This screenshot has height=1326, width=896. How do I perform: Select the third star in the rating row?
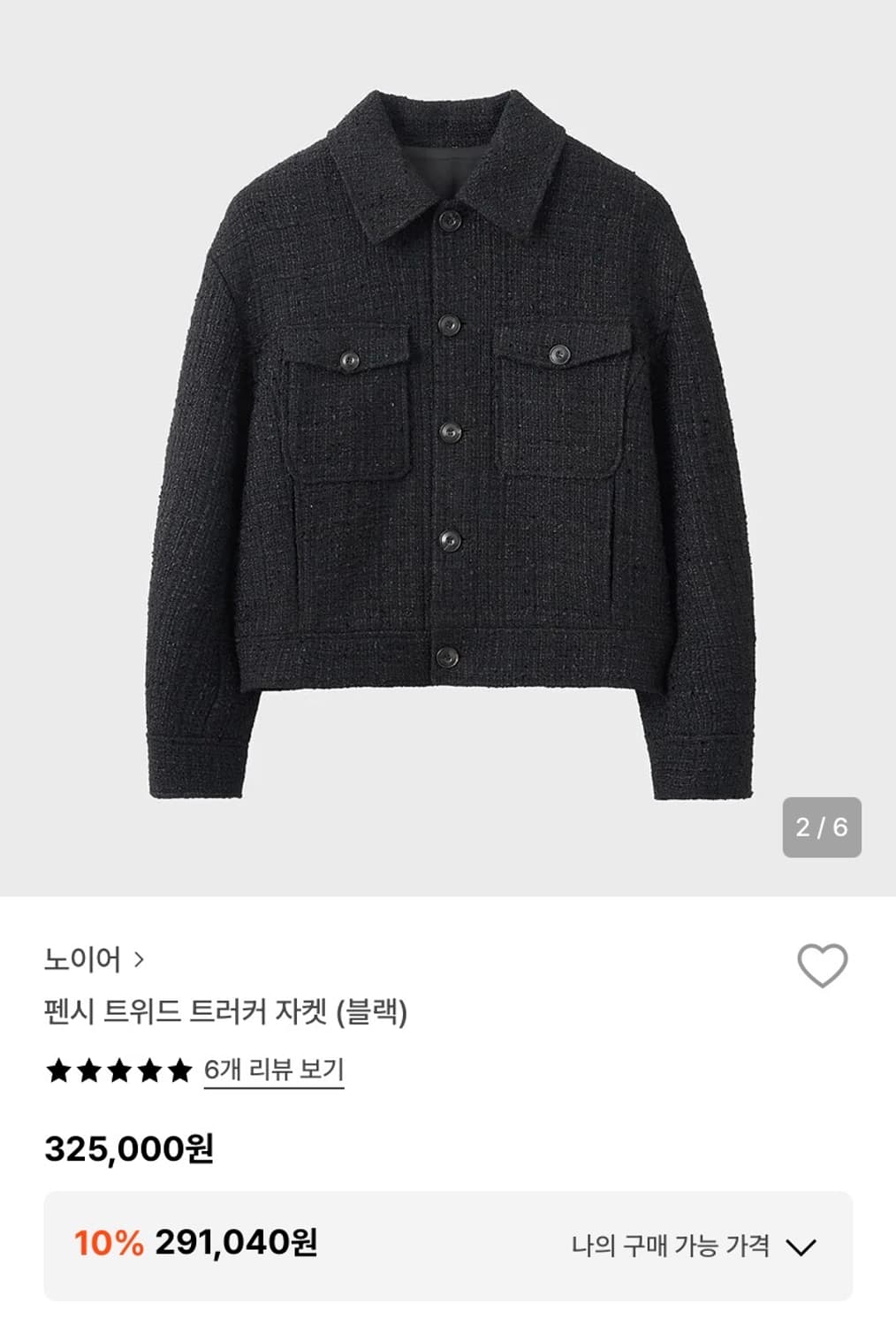[119, 1068]
